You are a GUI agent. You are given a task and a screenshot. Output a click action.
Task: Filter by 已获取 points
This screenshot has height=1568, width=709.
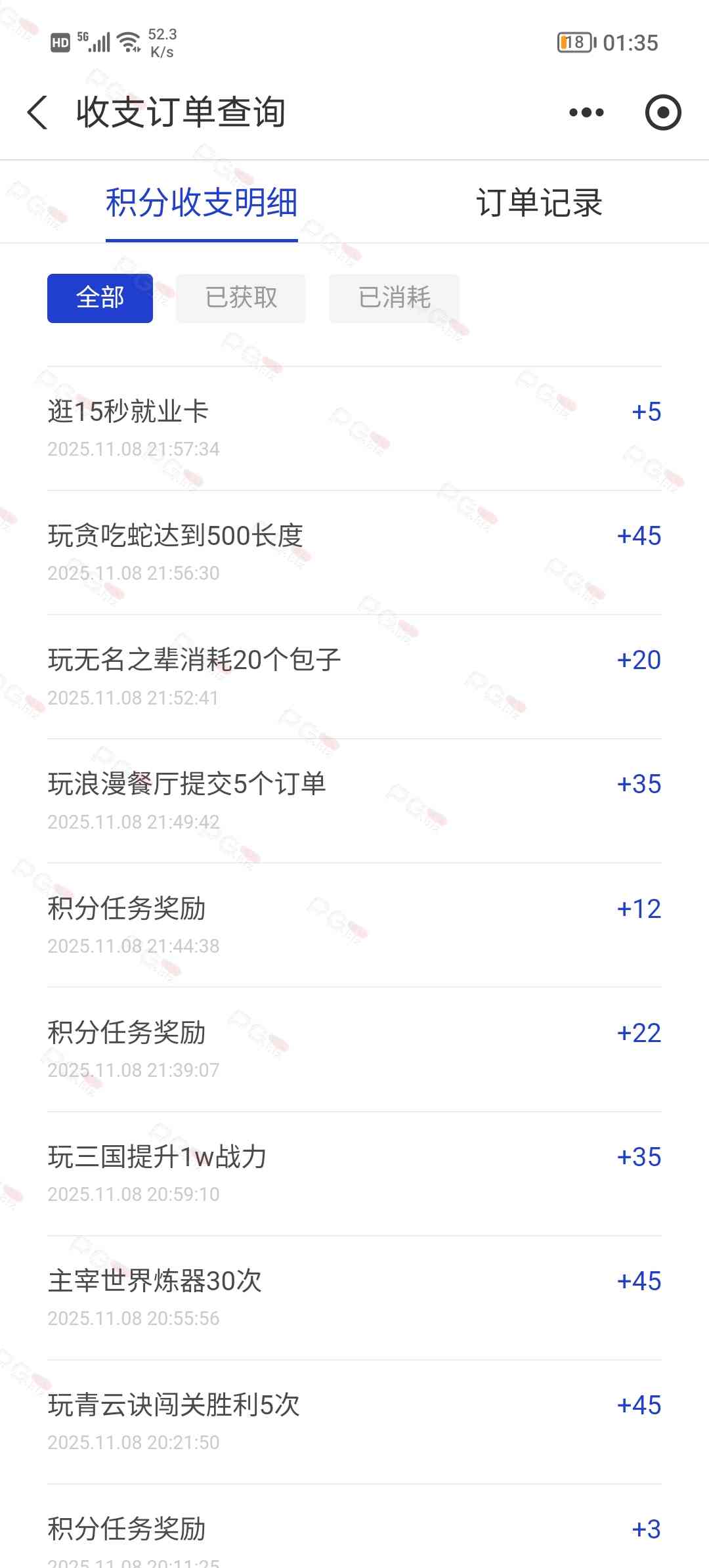click(241, 298)
